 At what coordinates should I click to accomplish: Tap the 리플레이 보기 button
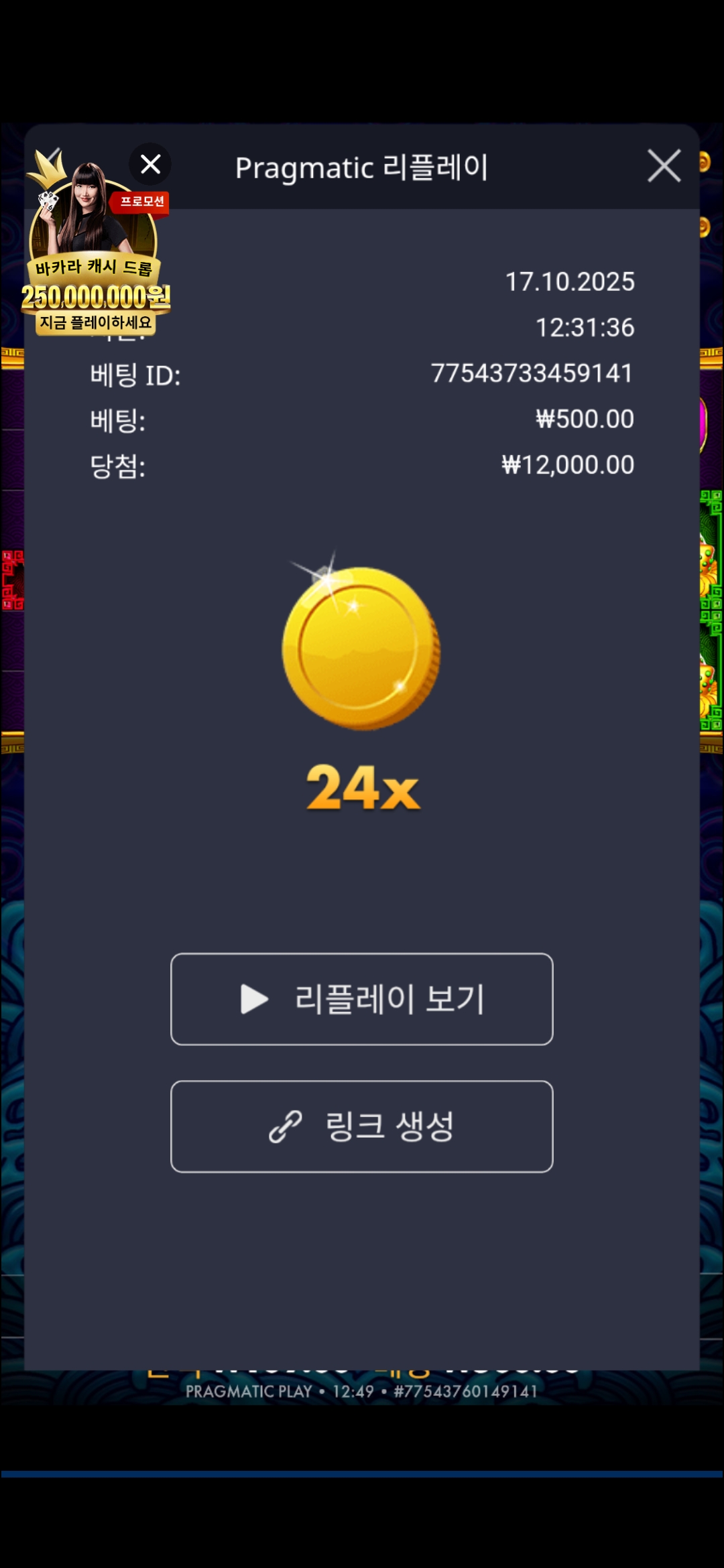(362, 998)
